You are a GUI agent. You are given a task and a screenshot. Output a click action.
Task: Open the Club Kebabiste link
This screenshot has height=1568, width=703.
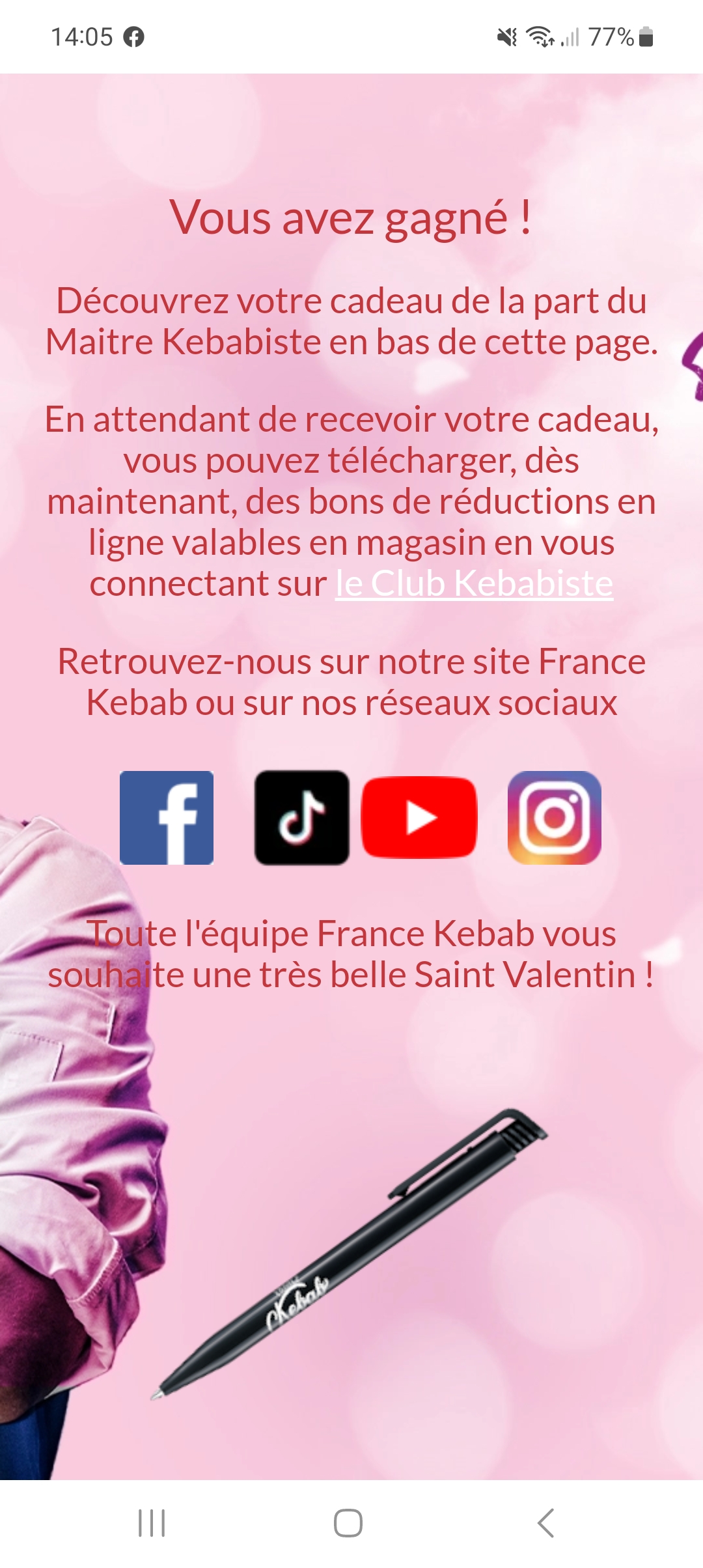[x=474, y=583]
